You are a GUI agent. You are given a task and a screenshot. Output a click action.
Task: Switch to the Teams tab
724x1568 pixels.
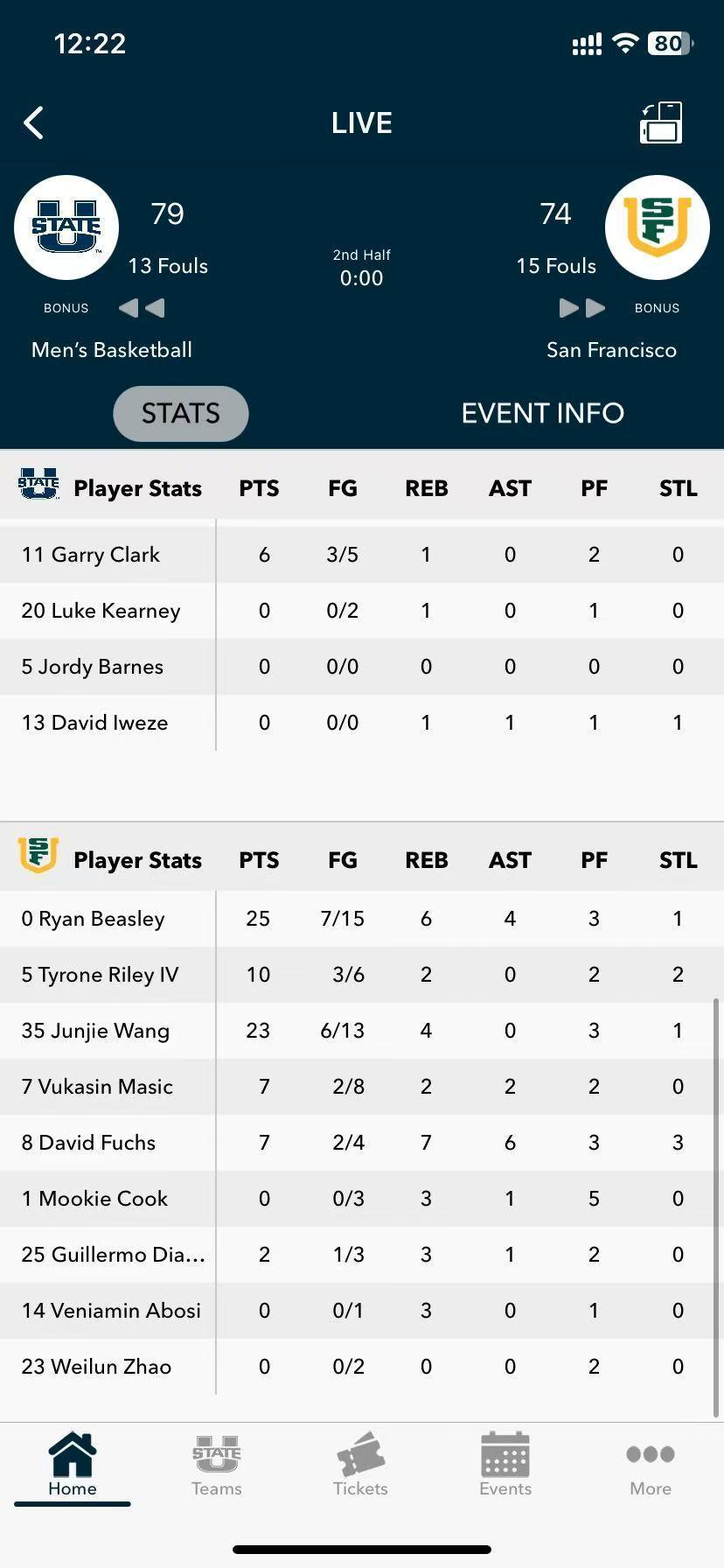(217, 1465)
